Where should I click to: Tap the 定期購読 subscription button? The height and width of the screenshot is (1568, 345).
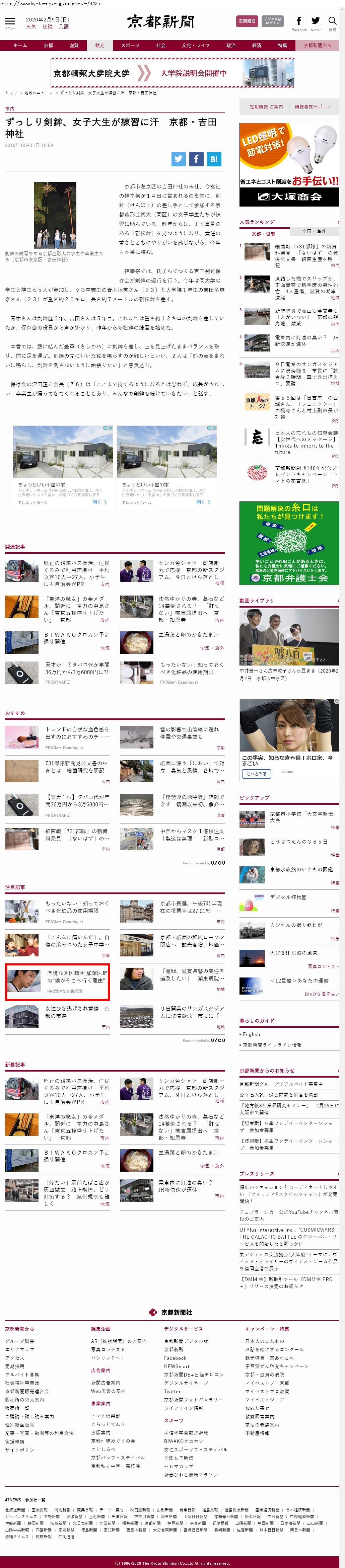pyautogui.click(x=246, y=21)
